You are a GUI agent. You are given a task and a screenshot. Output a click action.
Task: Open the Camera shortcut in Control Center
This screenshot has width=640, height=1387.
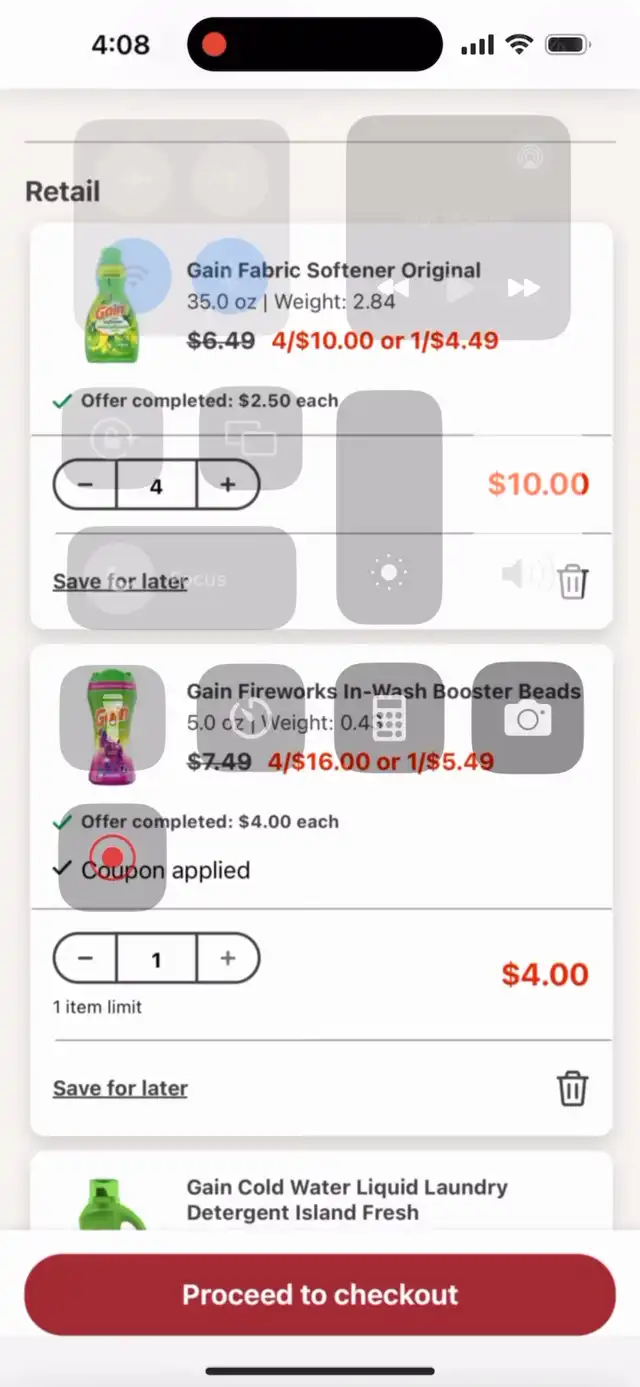coord(527,718)
